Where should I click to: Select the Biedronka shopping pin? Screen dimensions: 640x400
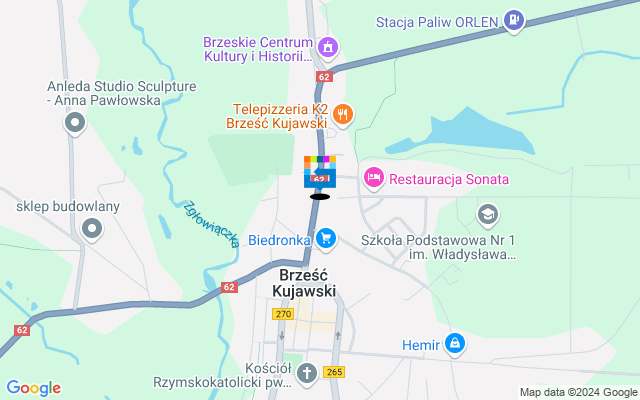[325, 238]
